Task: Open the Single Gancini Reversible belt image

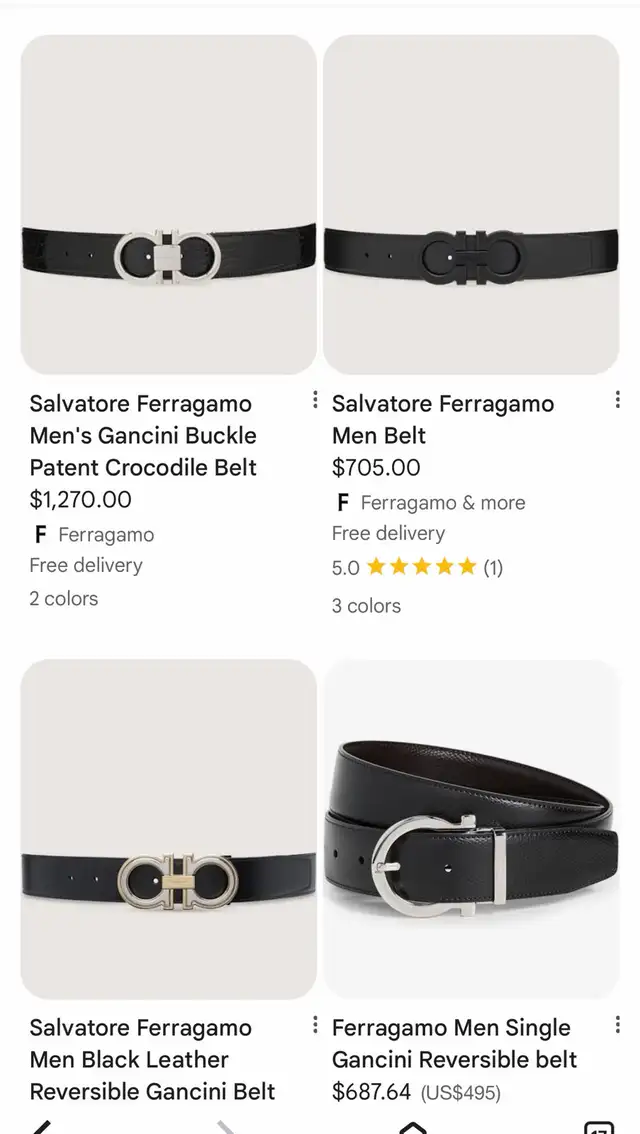Action: [x=471, y=829]
